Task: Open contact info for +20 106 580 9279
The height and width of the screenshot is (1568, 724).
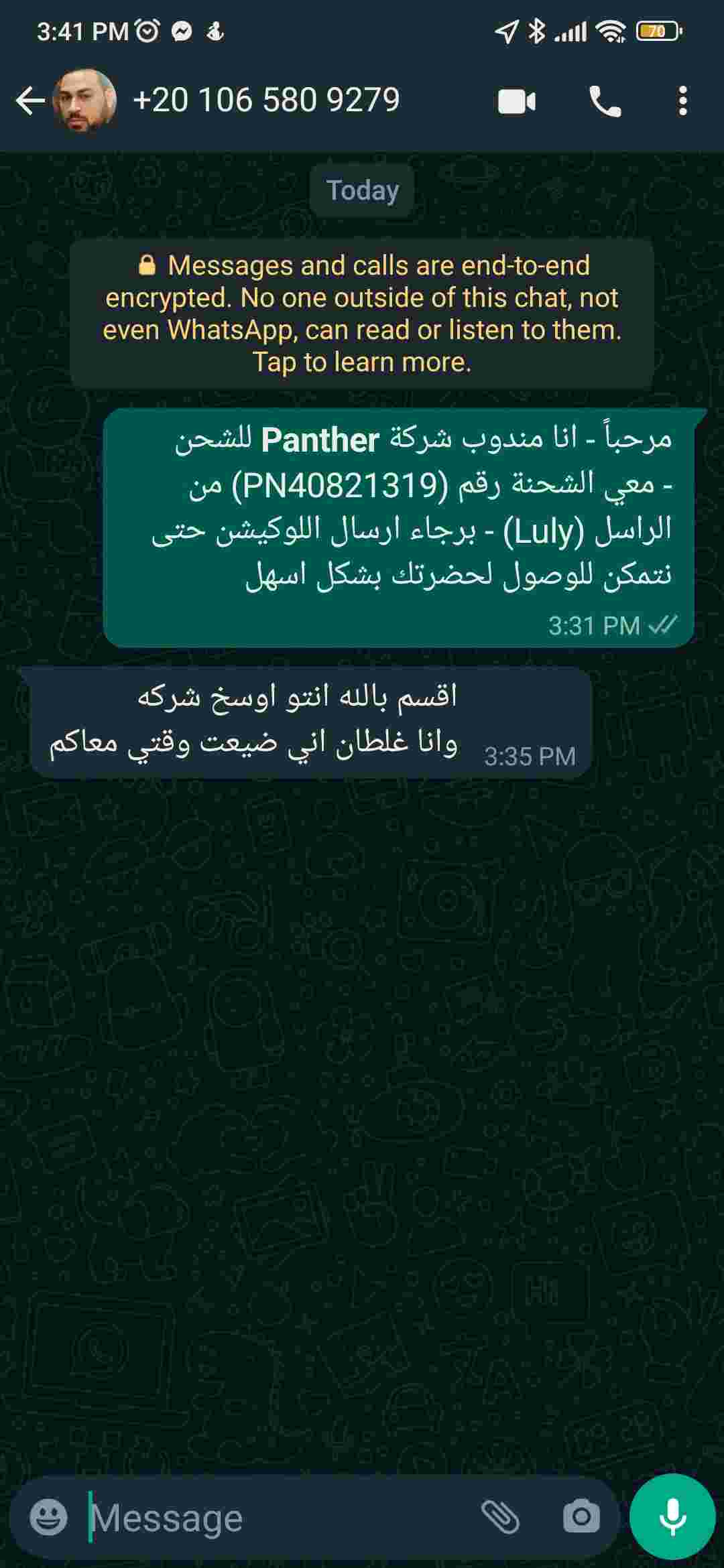Action: pos(266,101)
